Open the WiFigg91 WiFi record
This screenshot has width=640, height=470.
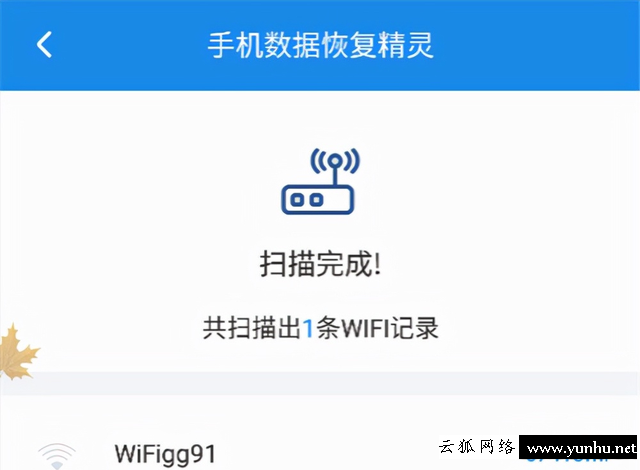point(165,453)
